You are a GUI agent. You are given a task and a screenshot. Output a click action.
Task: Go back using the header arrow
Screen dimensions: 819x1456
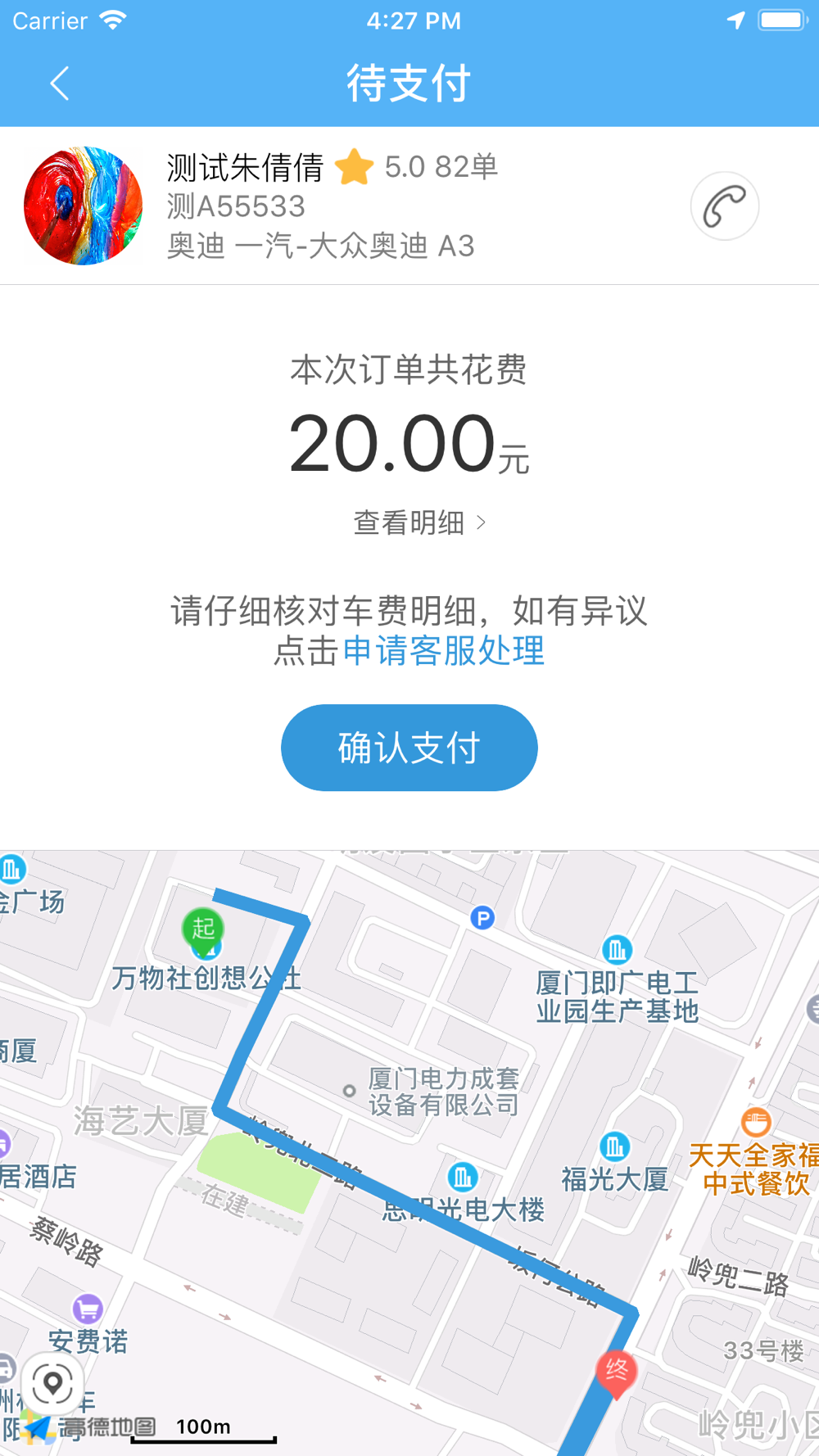(59, 84)
